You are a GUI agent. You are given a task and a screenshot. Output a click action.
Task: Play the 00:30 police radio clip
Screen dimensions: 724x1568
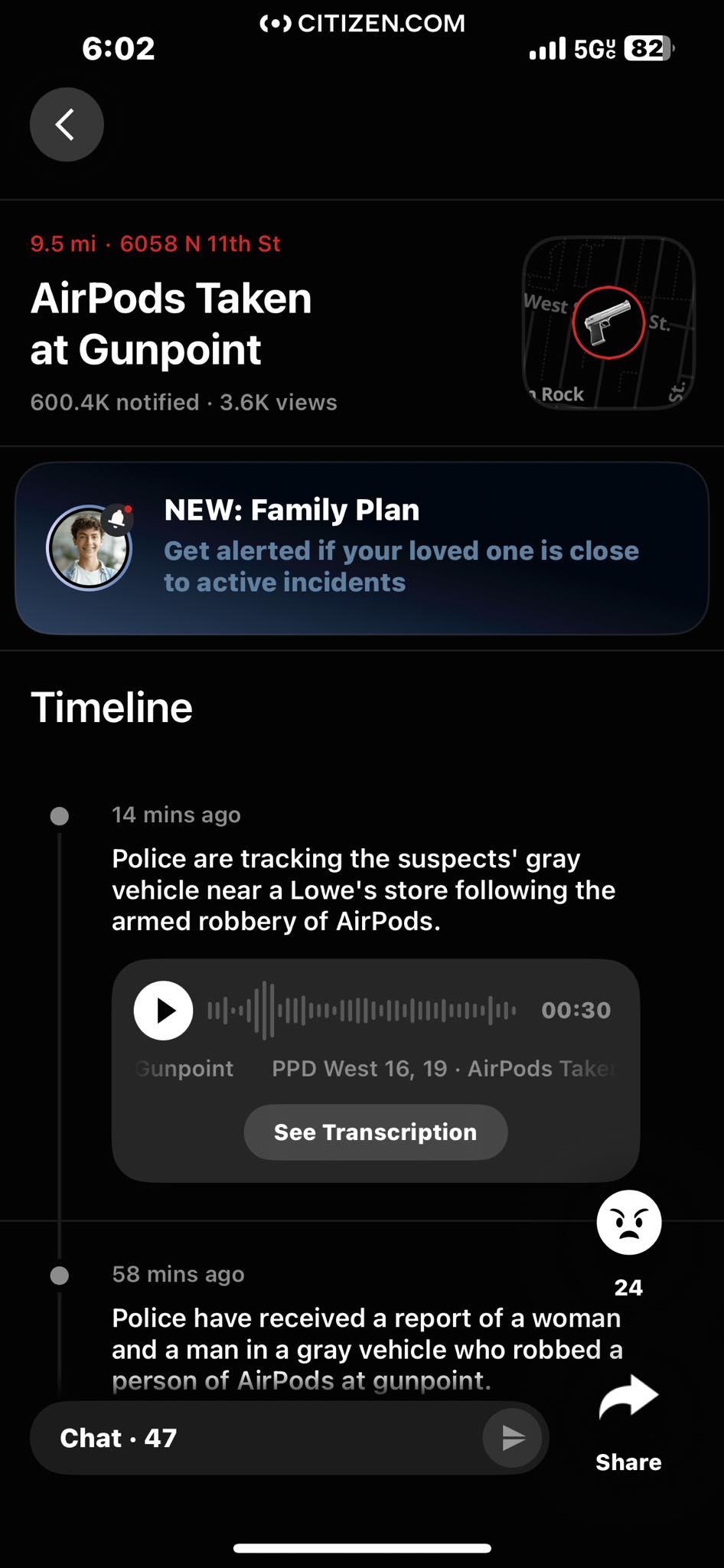point(163,1011)
